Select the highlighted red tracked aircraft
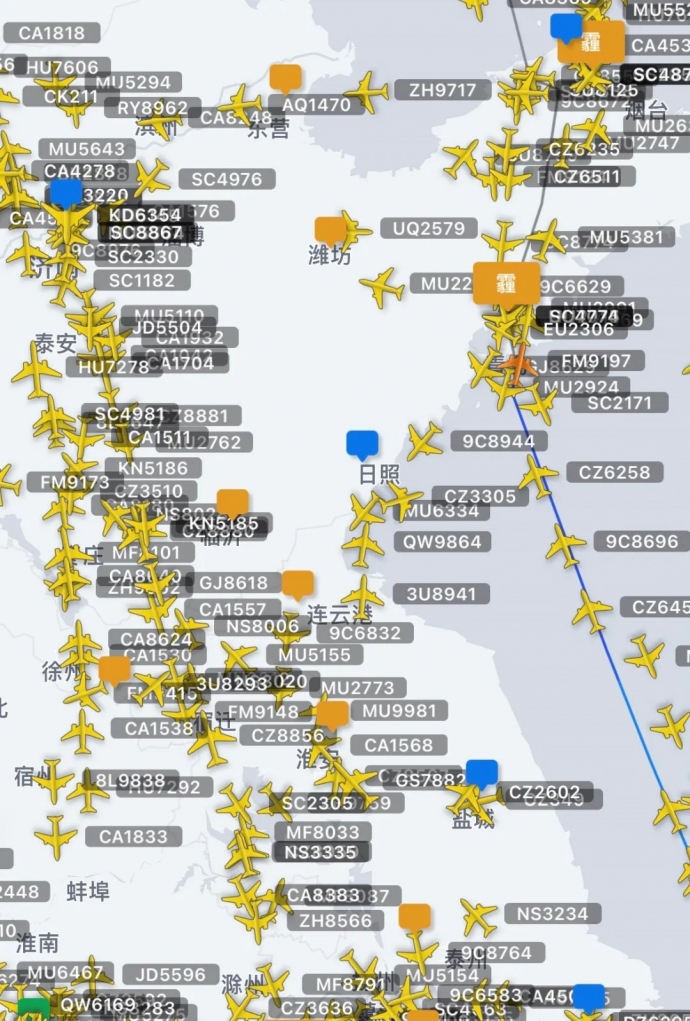690x1021 pixels. click(518, 363)
